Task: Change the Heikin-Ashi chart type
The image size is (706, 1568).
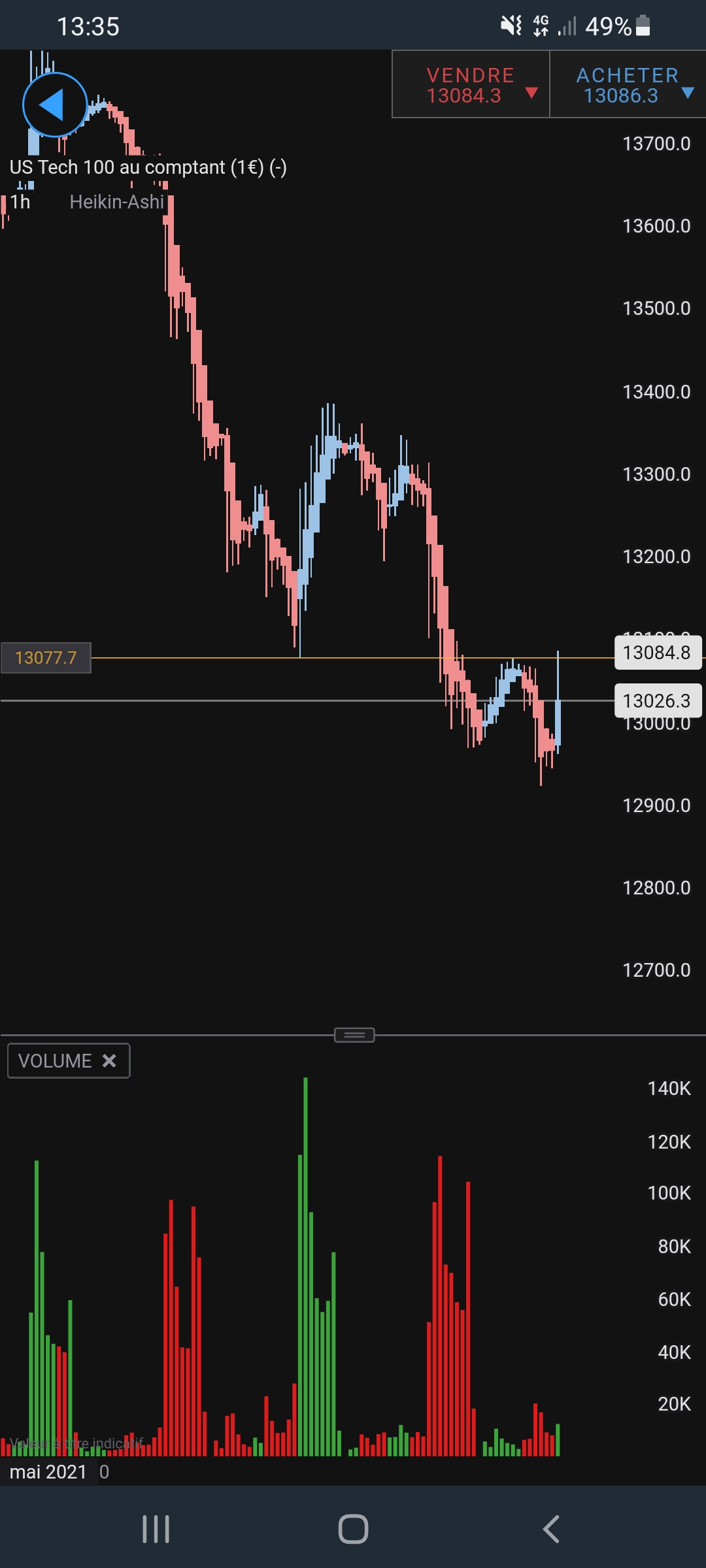Action: [x=116, y=202]
